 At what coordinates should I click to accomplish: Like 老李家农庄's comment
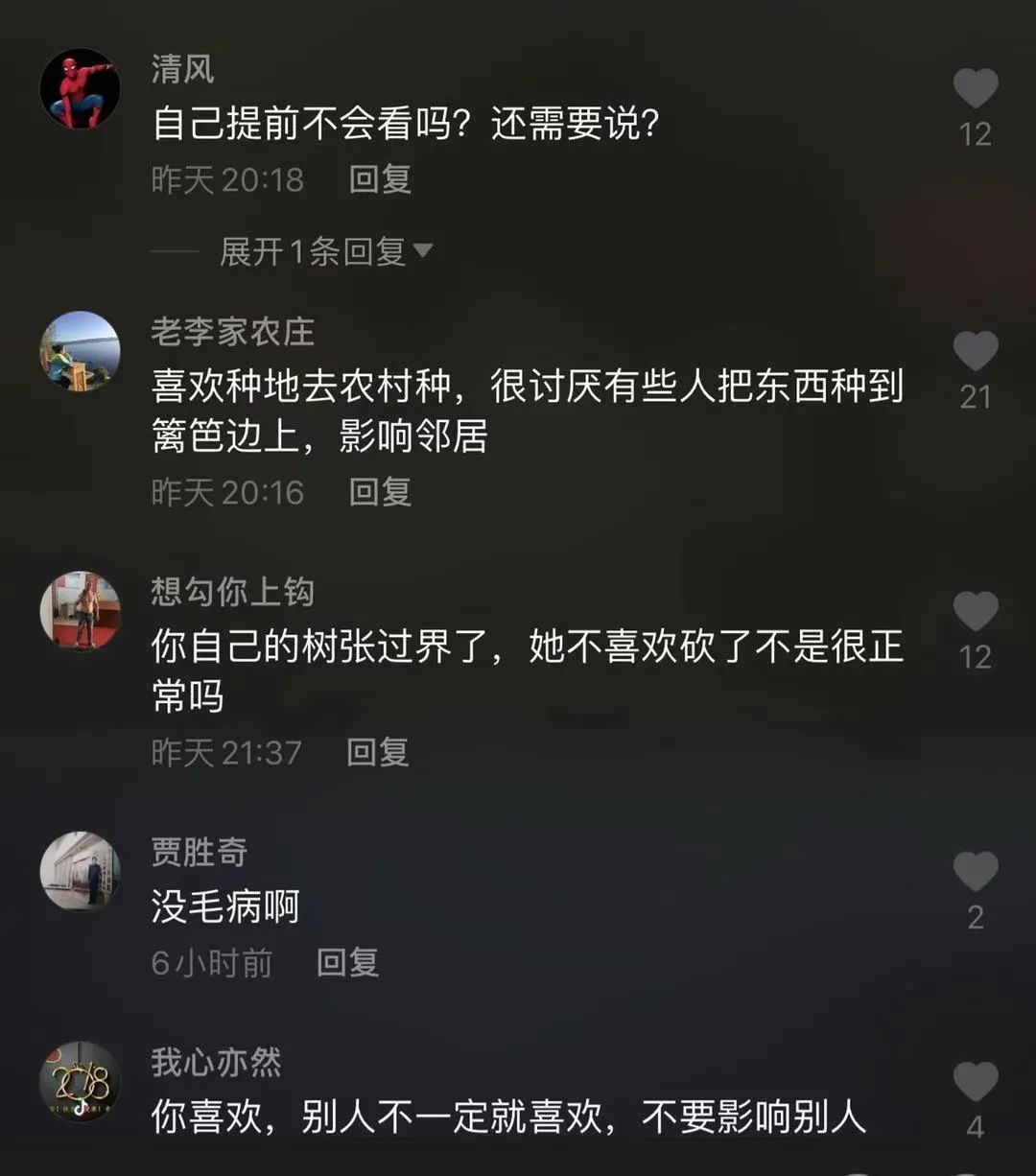[x=976, y=352]
